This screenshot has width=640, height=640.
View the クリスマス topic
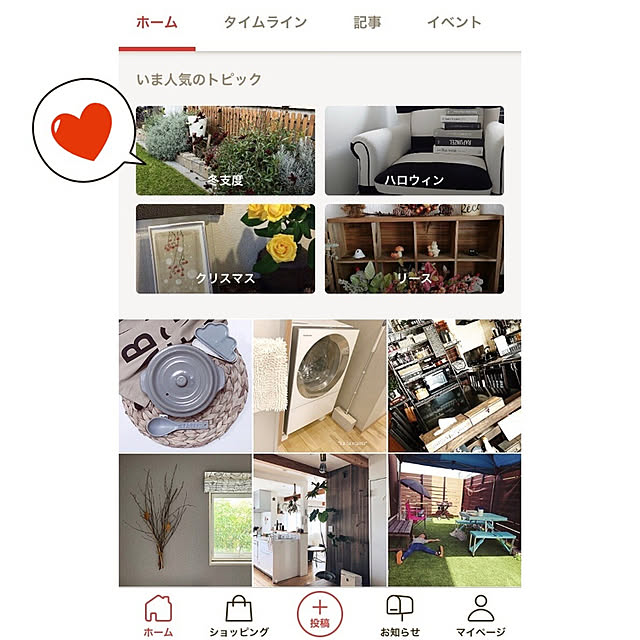[x=225, y=249]
